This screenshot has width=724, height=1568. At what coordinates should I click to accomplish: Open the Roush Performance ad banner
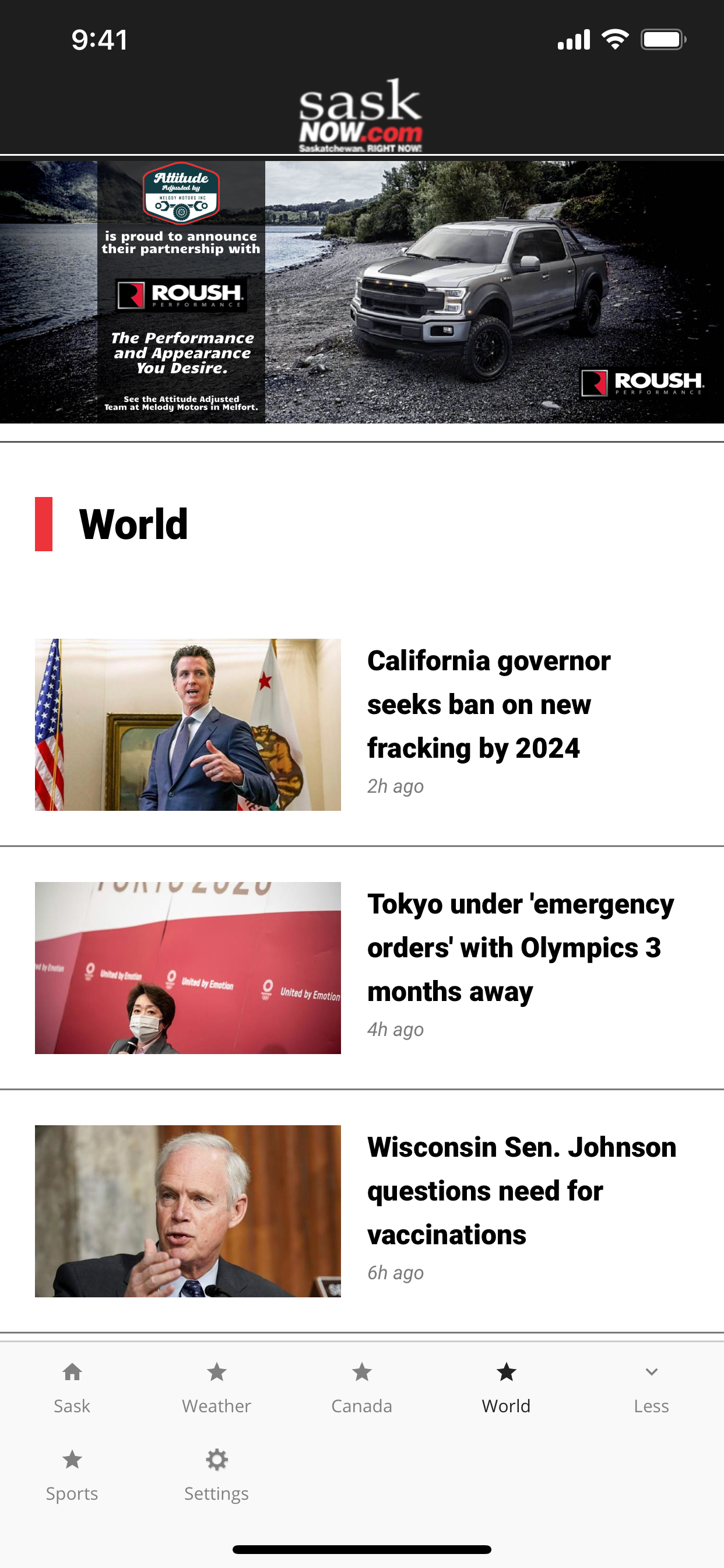click(x=362, y=292)
